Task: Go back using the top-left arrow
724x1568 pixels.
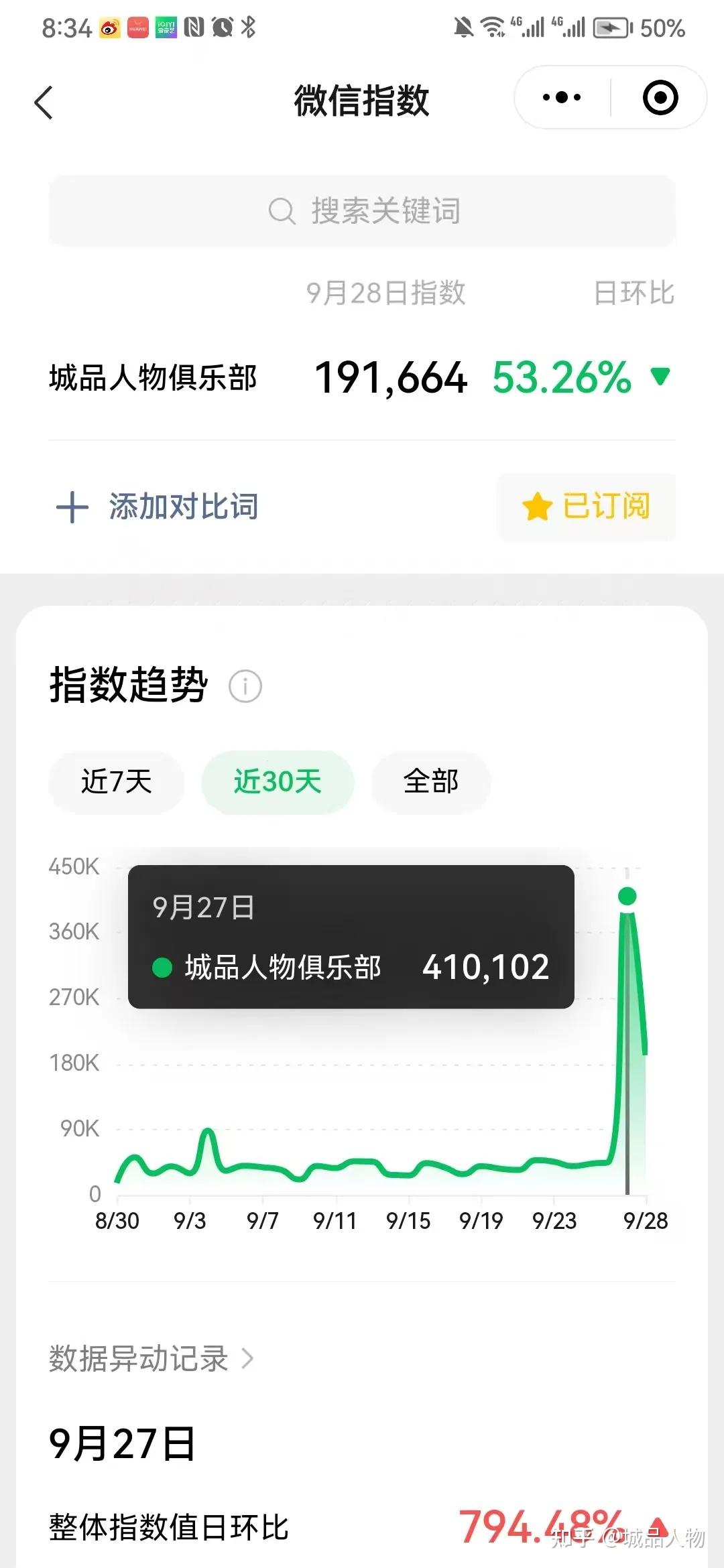Action: point(44,103)
